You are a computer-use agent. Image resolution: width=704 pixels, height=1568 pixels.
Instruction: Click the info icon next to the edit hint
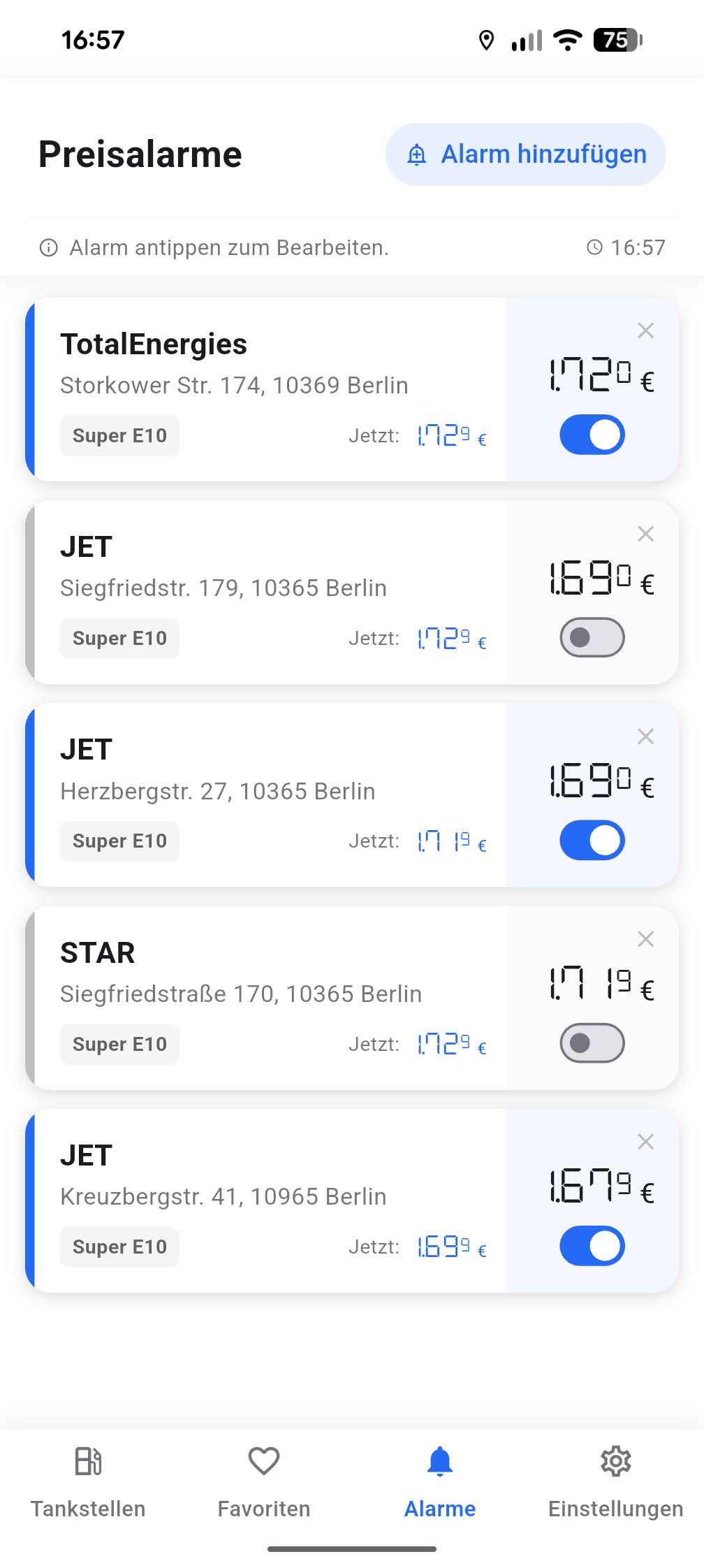pos(47,247)
